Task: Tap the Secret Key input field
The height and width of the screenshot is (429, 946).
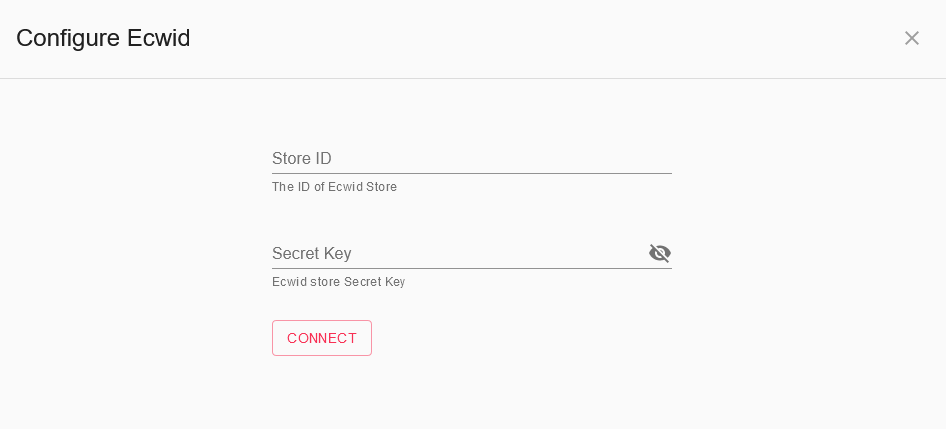Action: pyautogui.click(x=455, y=253)
